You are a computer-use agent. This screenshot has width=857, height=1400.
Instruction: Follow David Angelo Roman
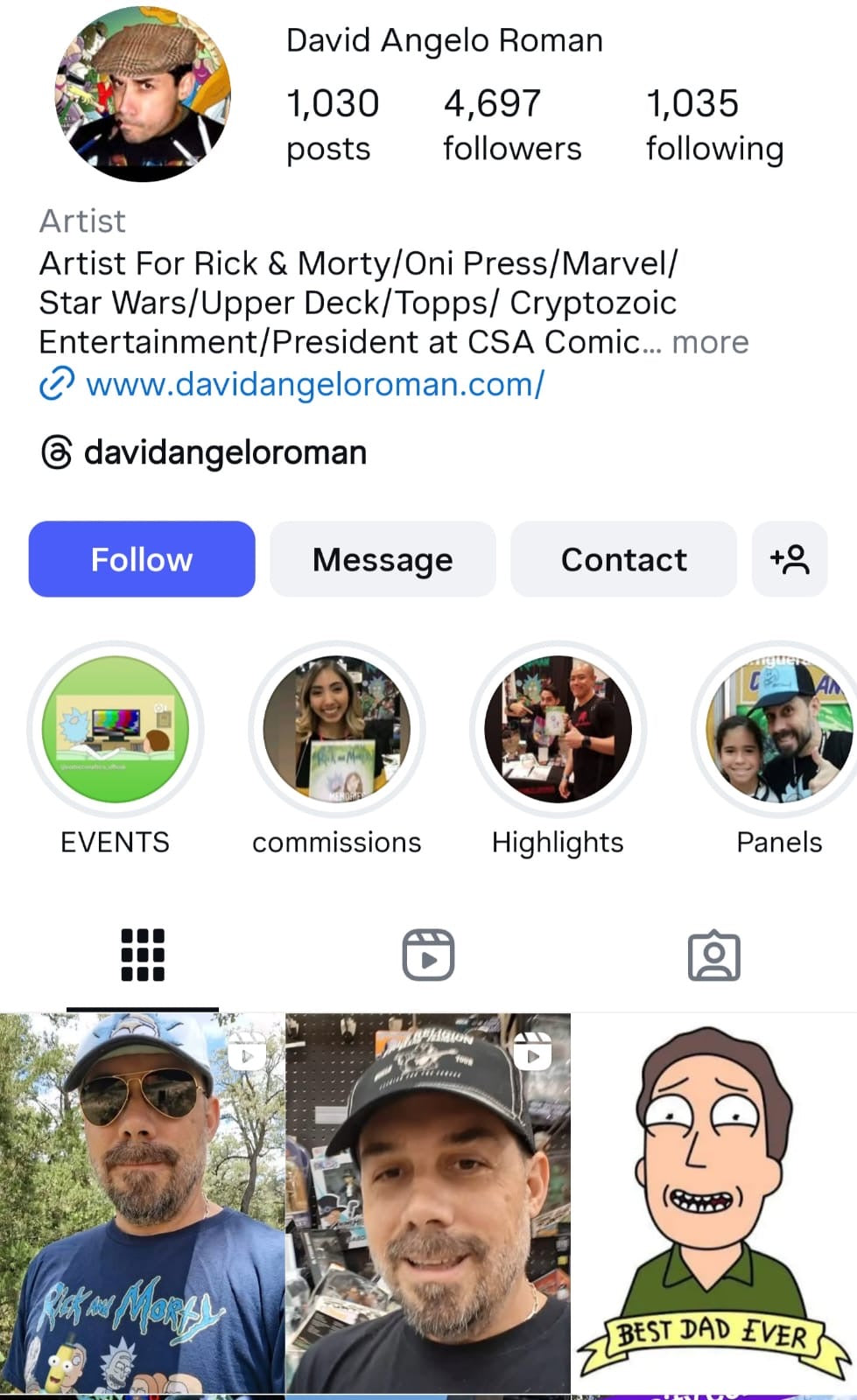pyautogui.click(x=142, y=559)
